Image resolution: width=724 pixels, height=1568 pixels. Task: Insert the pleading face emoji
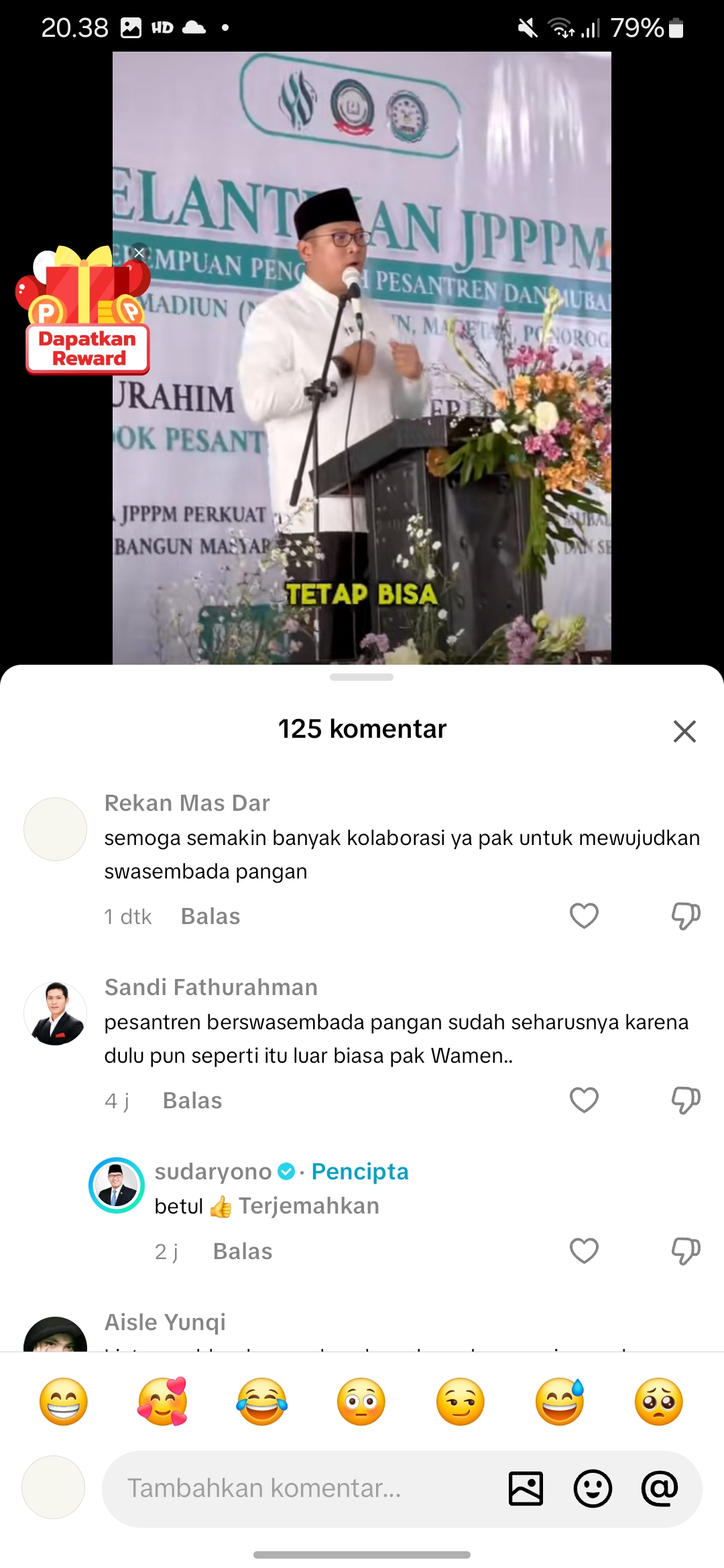[659, 1401]
